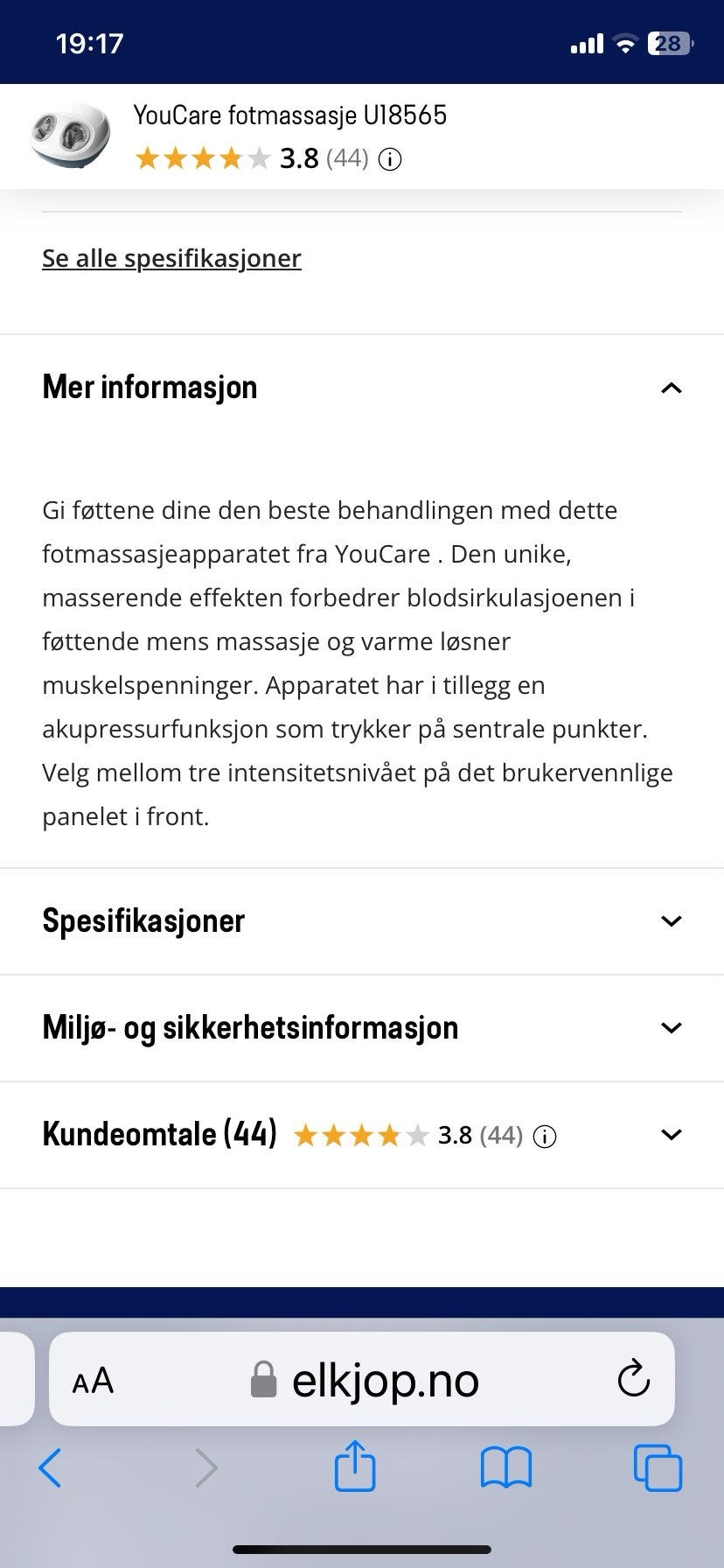Screen dimensions: 724x1568
Task: Tap the YouCare fotmassasje U18565 product title
Action: (290, 115)
